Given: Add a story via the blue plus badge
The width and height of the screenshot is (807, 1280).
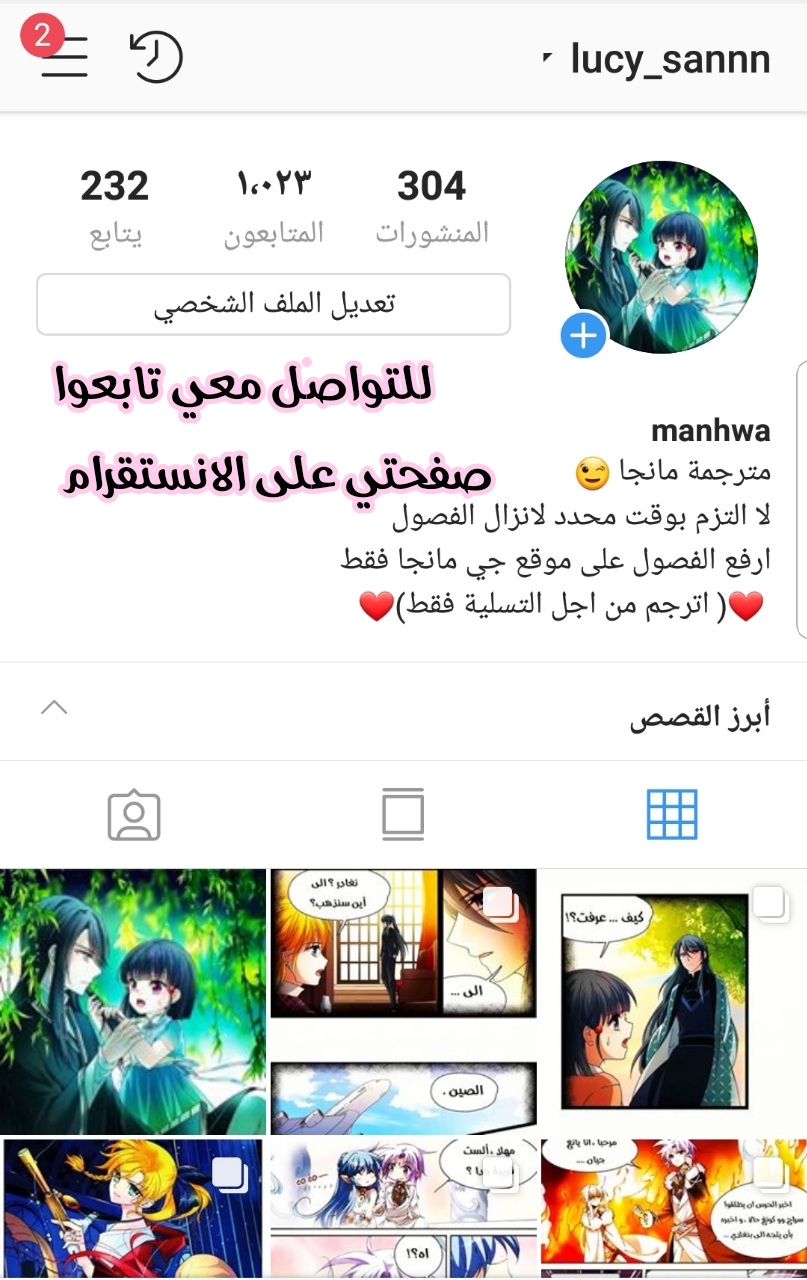Looking at the screenshot, I should (x=583, y=336).
